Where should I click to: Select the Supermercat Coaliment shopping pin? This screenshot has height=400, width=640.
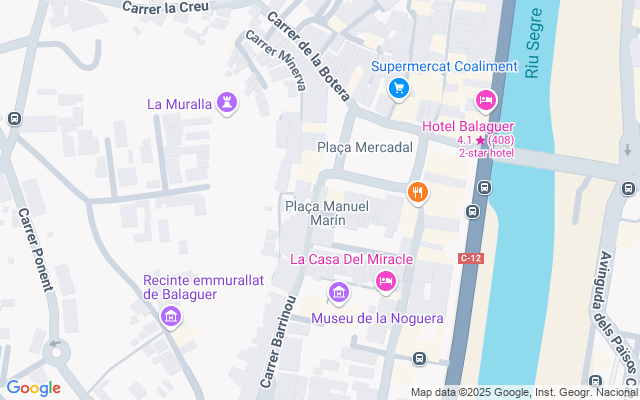point(398,88)
